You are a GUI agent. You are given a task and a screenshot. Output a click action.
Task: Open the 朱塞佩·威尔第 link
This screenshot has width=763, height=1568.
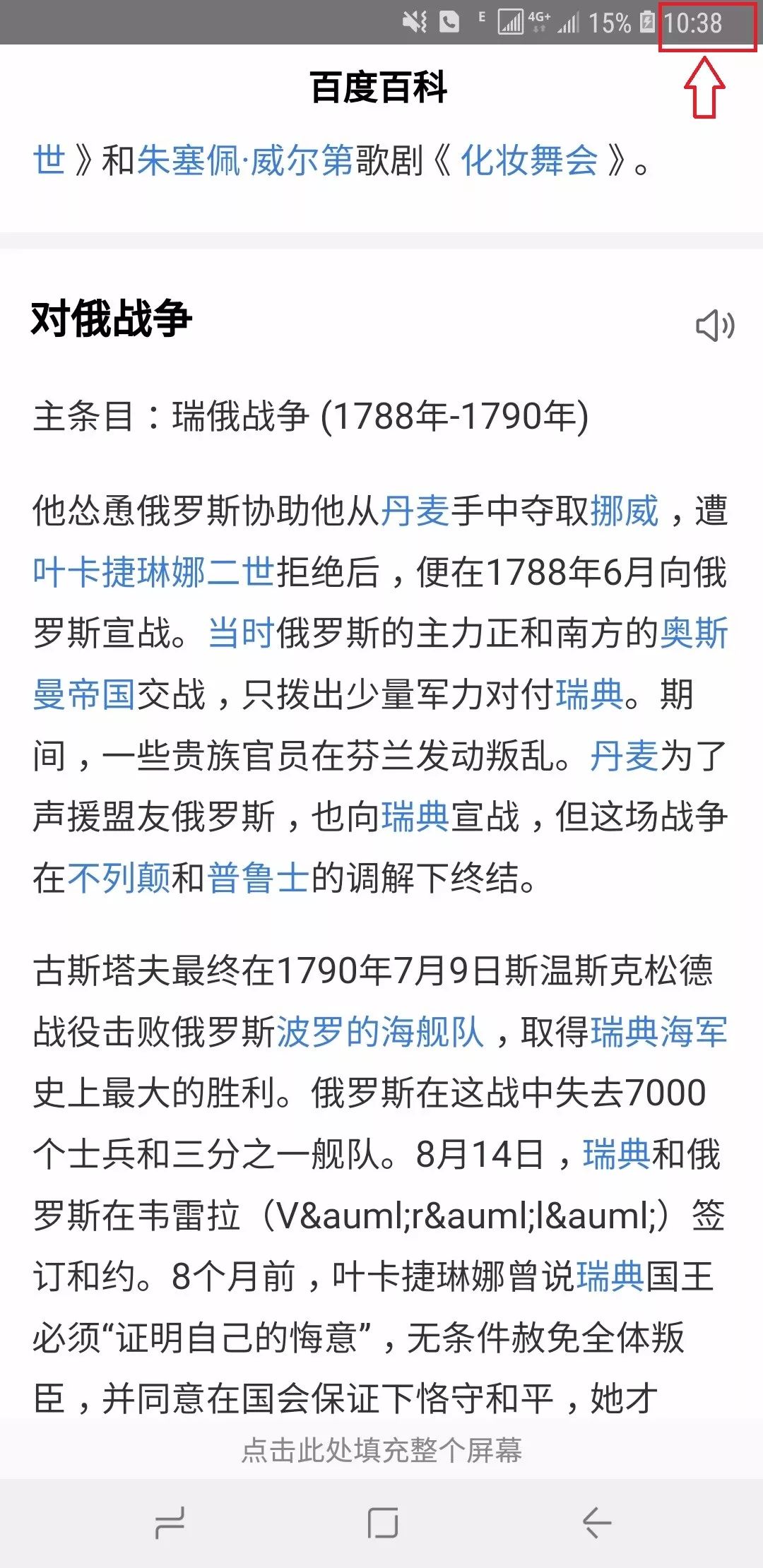245,160
